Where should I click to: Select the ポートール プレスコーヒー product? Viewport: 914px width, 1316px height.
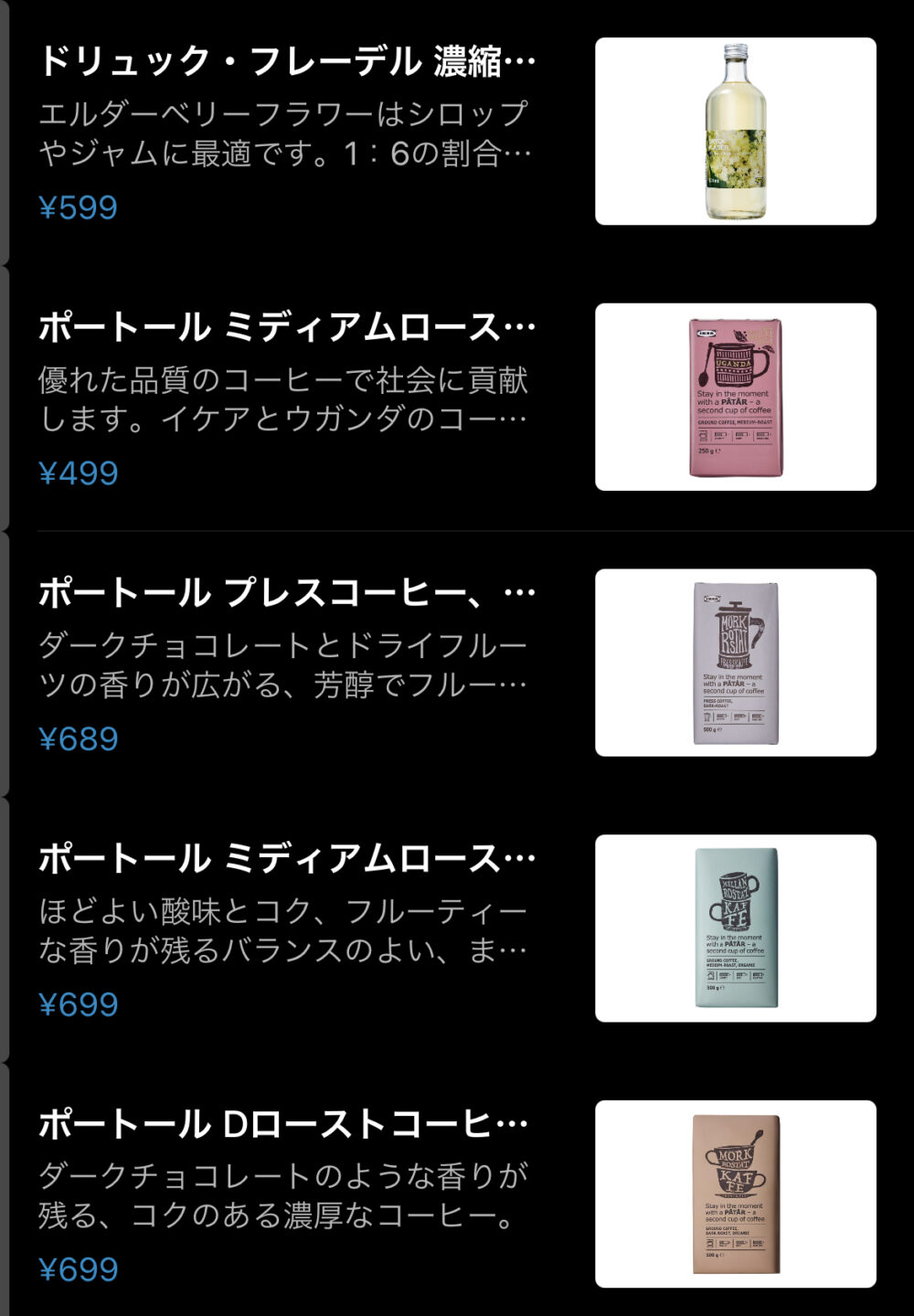[x=285, y=593]
